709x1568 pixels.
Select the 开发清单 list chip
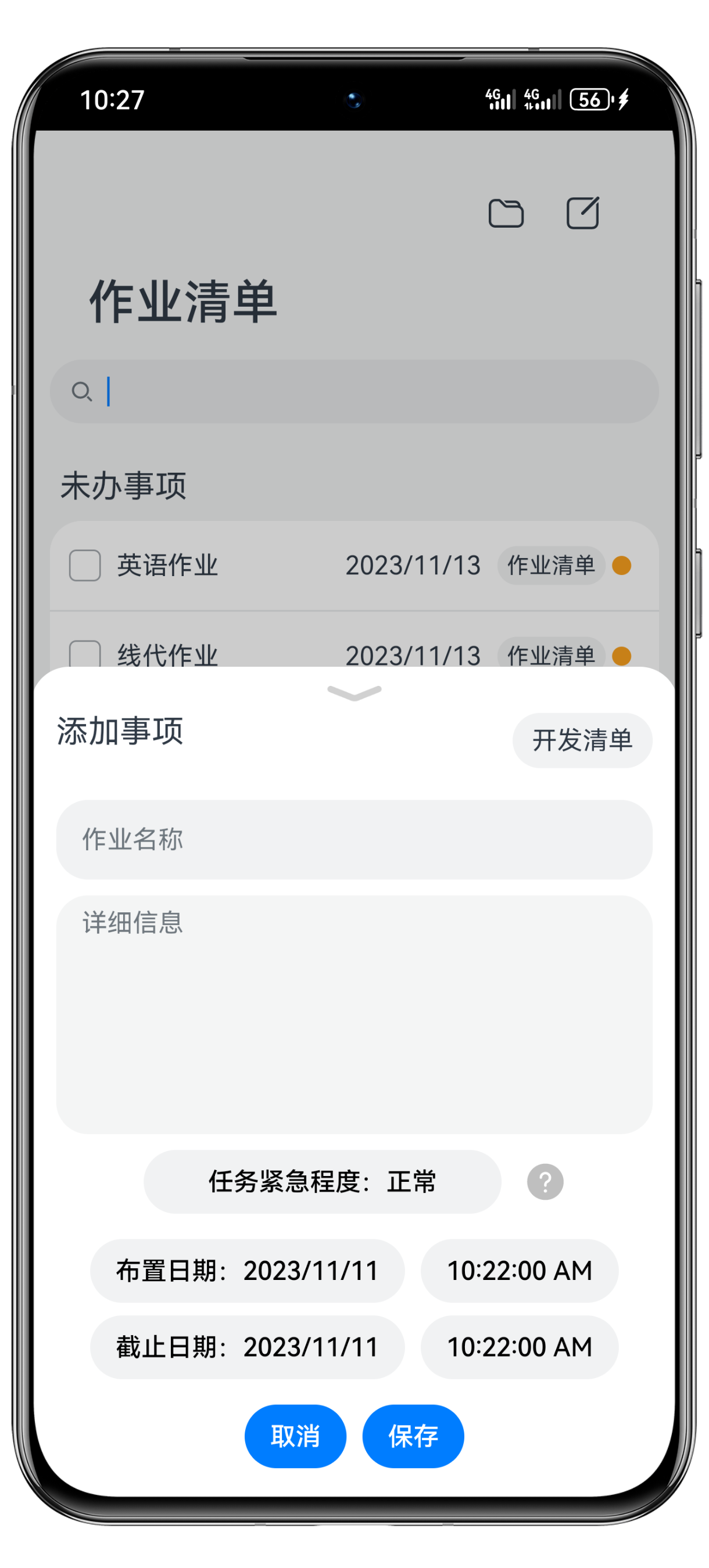tap(582, 740)
